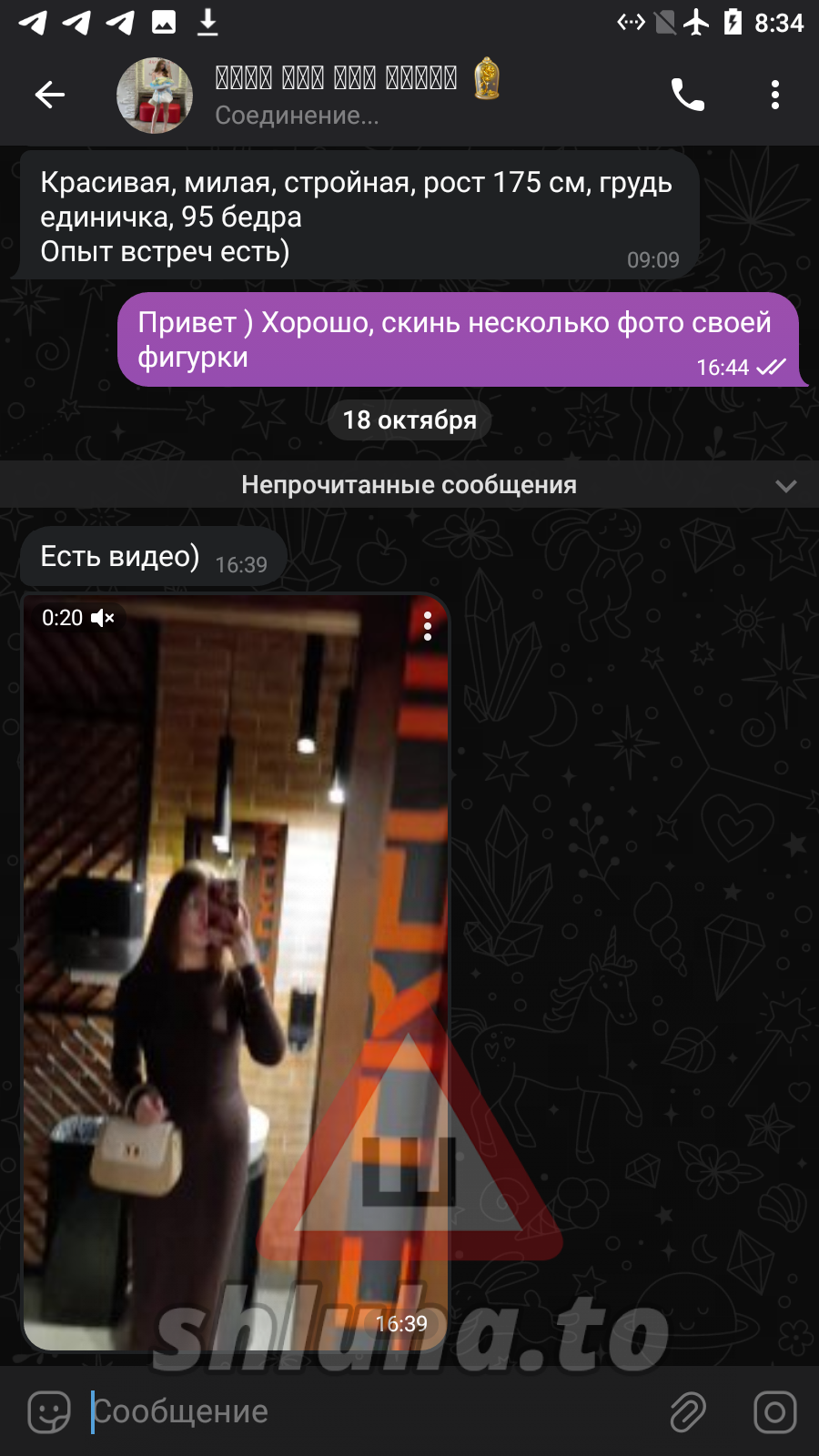Screen dimensions: 819x1456
Task: Open the emoji and sticker panel
Action: coord(49,1411)
